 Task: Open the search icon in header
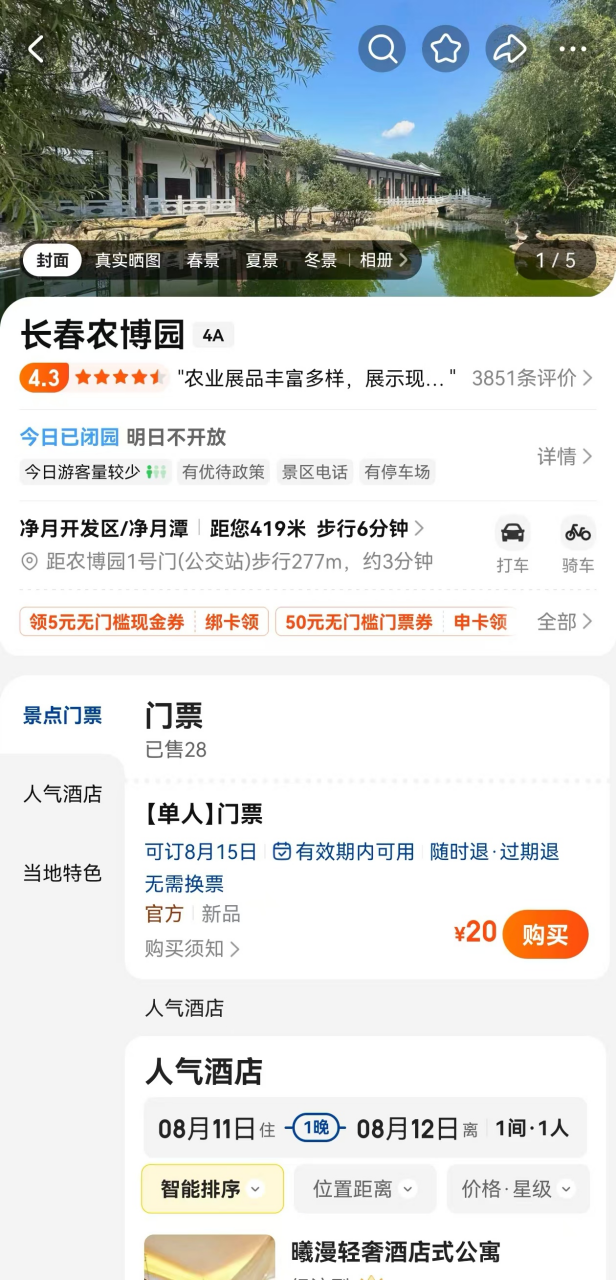pyautogui.click(x=382, y=49)
